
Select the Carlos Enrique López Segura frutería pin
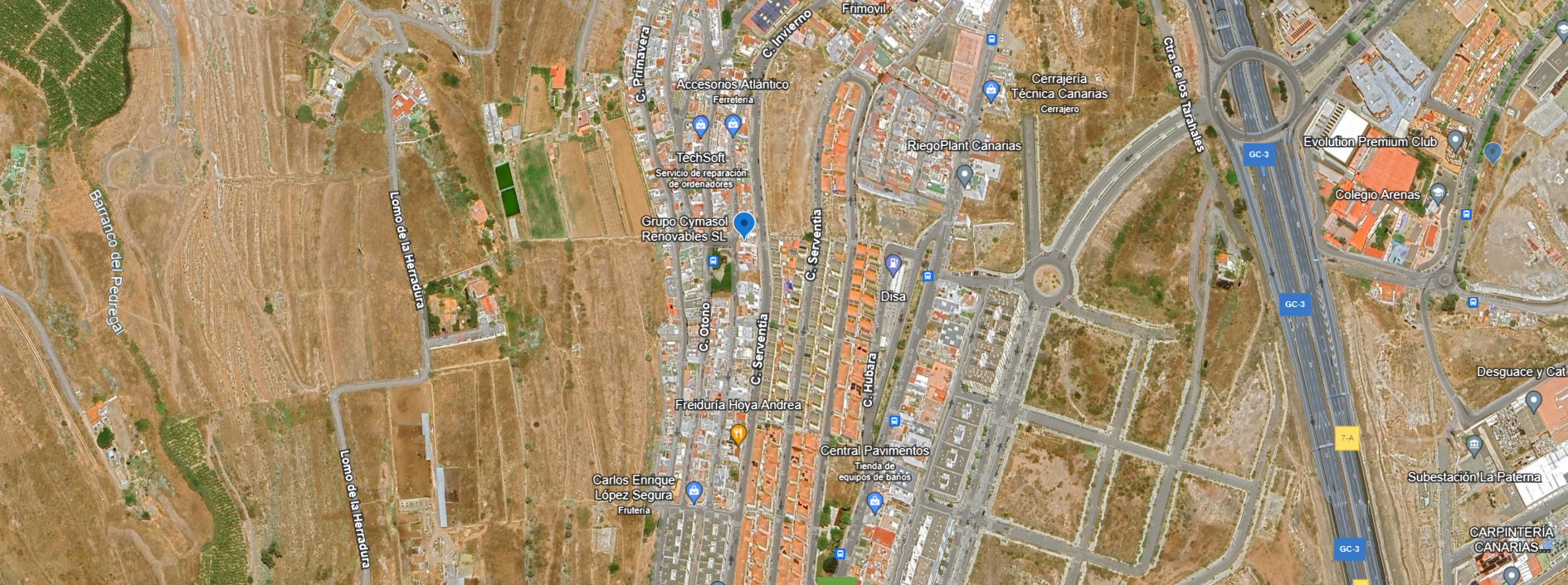[x=694, y=491]
